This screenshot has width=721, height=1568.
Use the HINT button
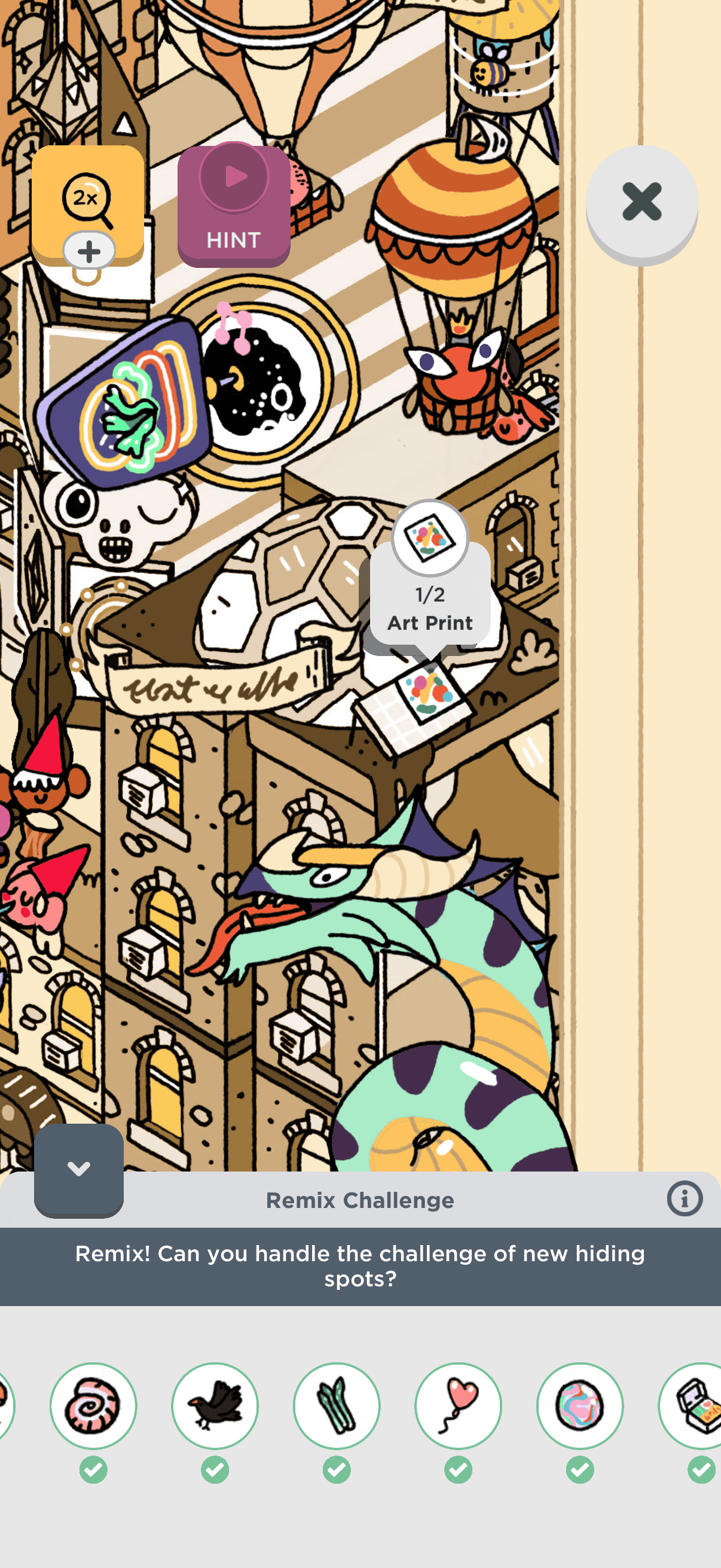(234, 206)
